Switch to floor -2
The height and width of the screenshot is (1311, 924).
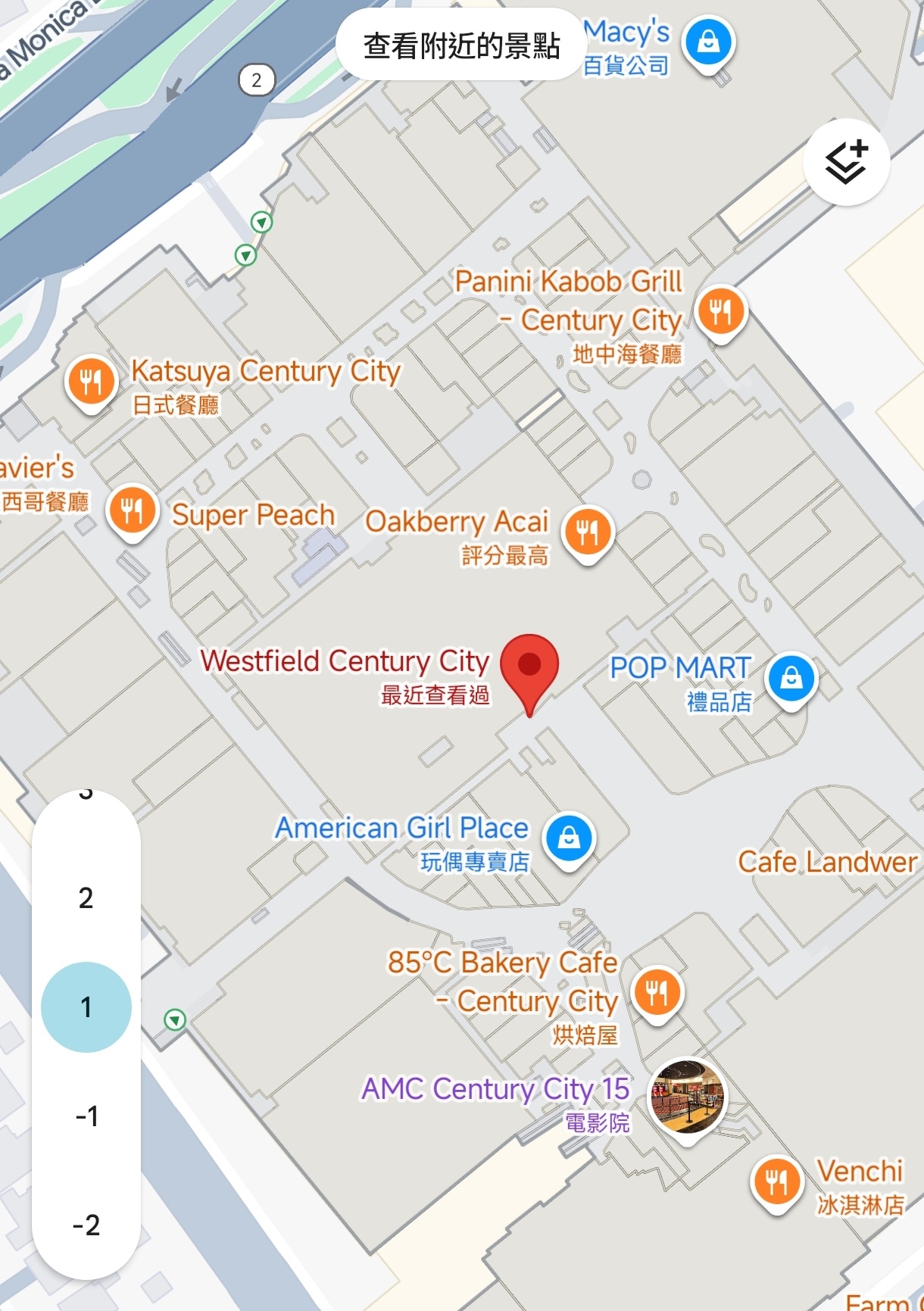(x=86, y=1225)
